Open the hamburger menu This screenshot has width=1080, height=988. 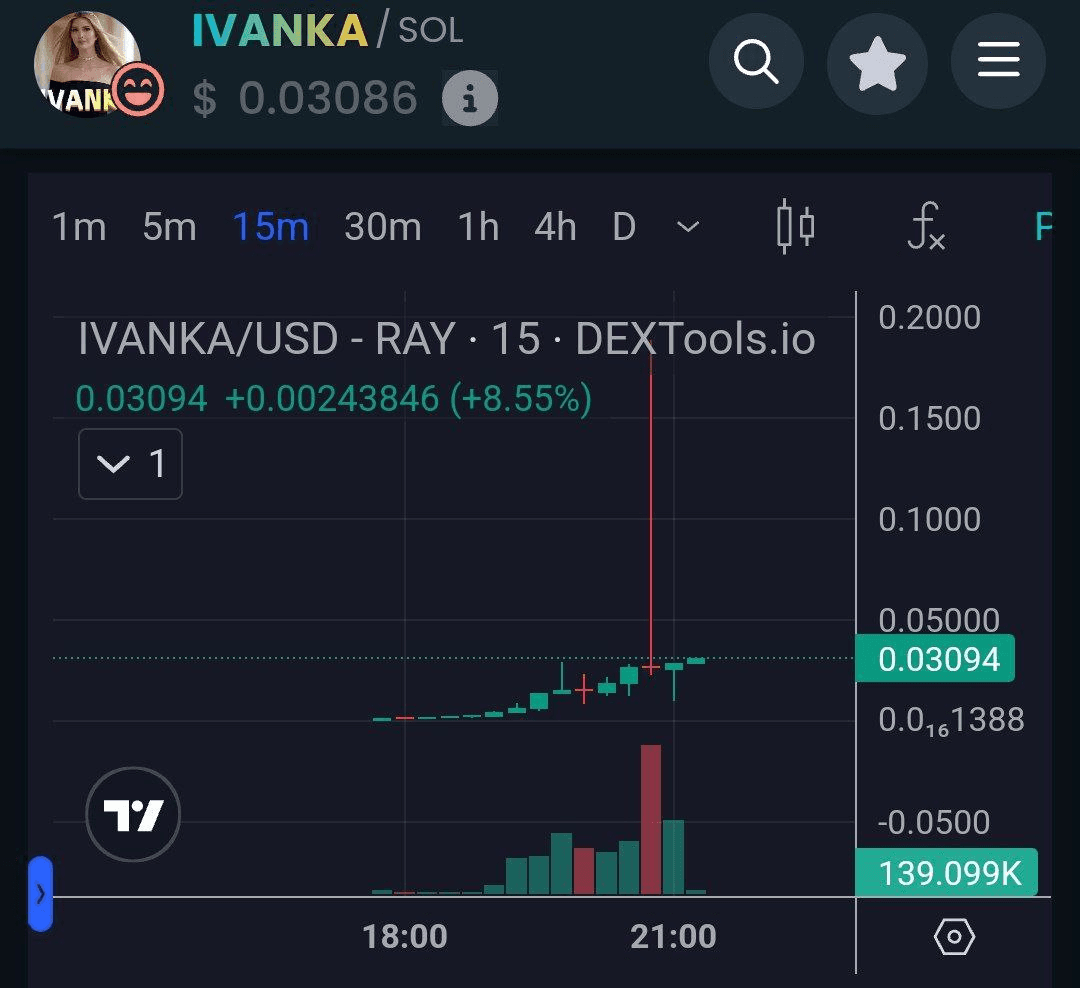point(997,63)
